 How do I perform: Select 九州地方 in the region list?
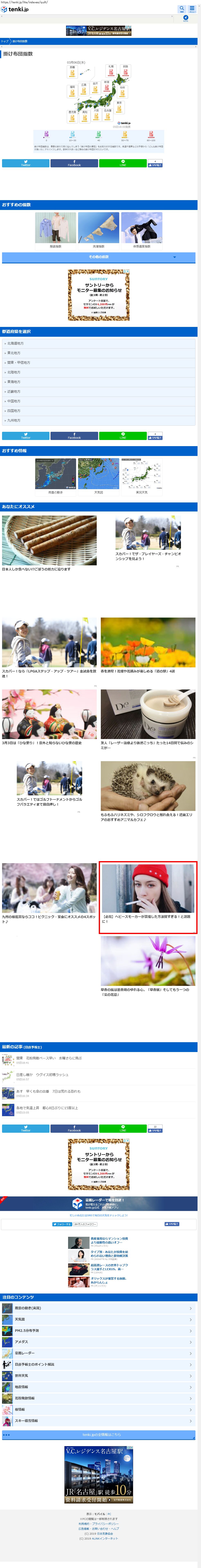click(98, 420)
